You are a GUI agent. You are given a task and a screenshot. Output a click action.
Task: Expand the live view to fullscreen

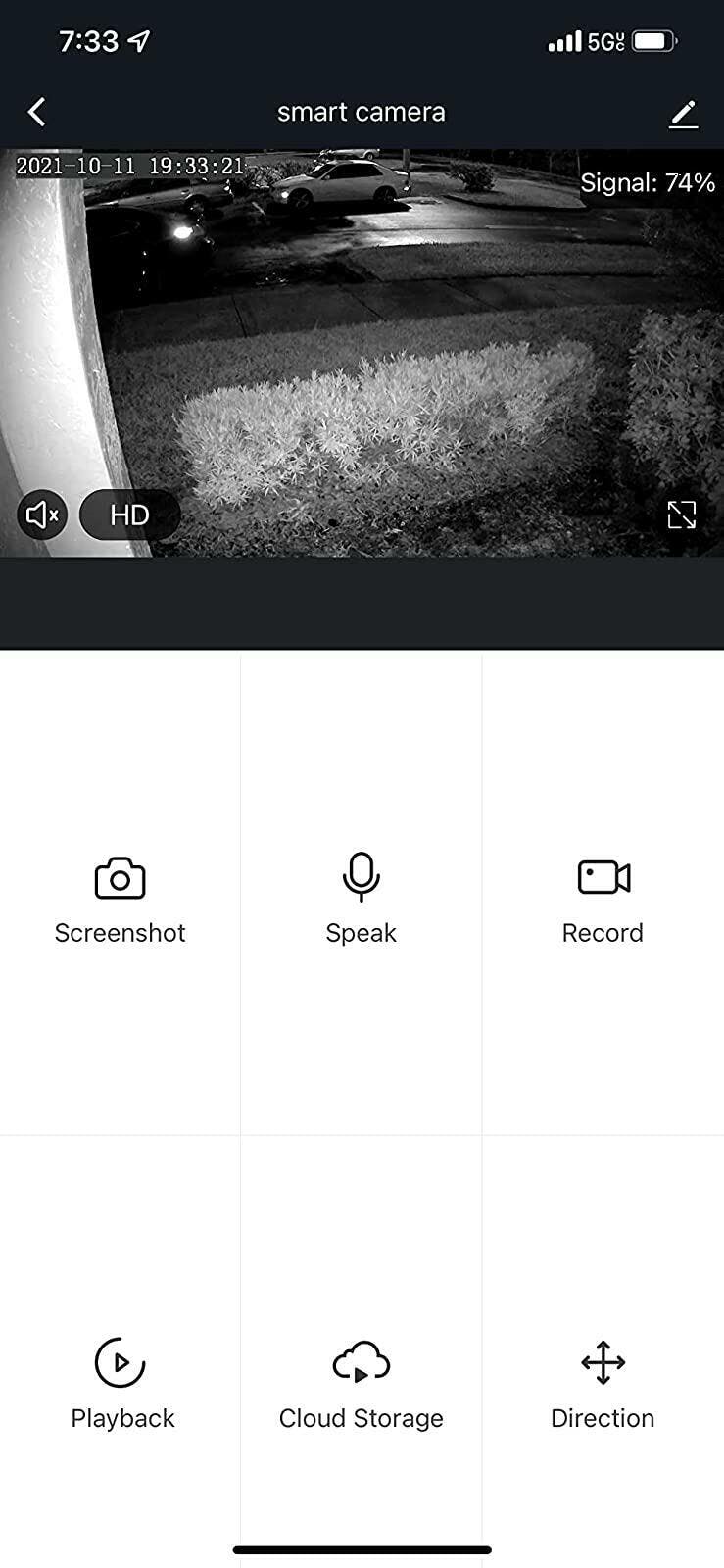[x=681, y=514]
